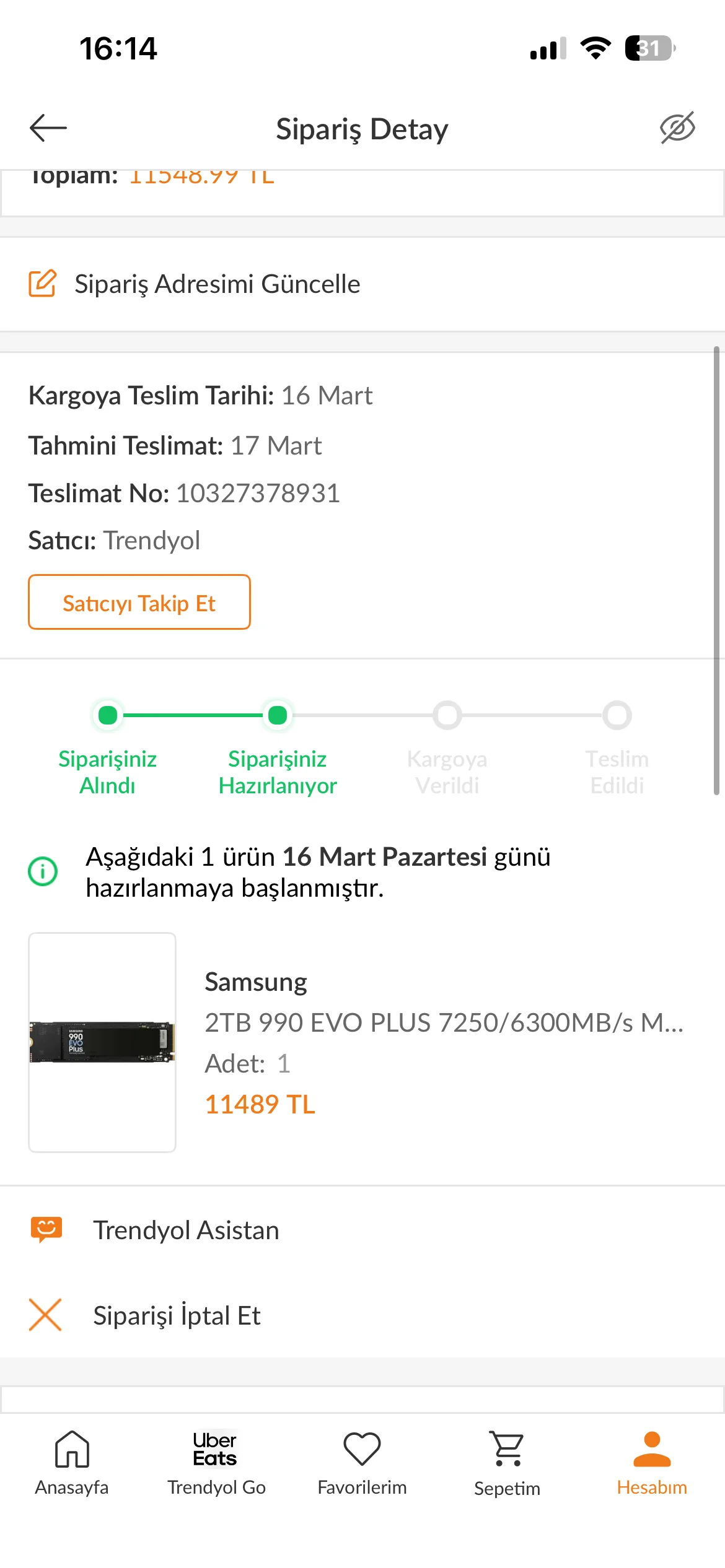Switch to the Anasayfa tab
This screenshot has width=725, height=1568.
tap(72, 1461)
